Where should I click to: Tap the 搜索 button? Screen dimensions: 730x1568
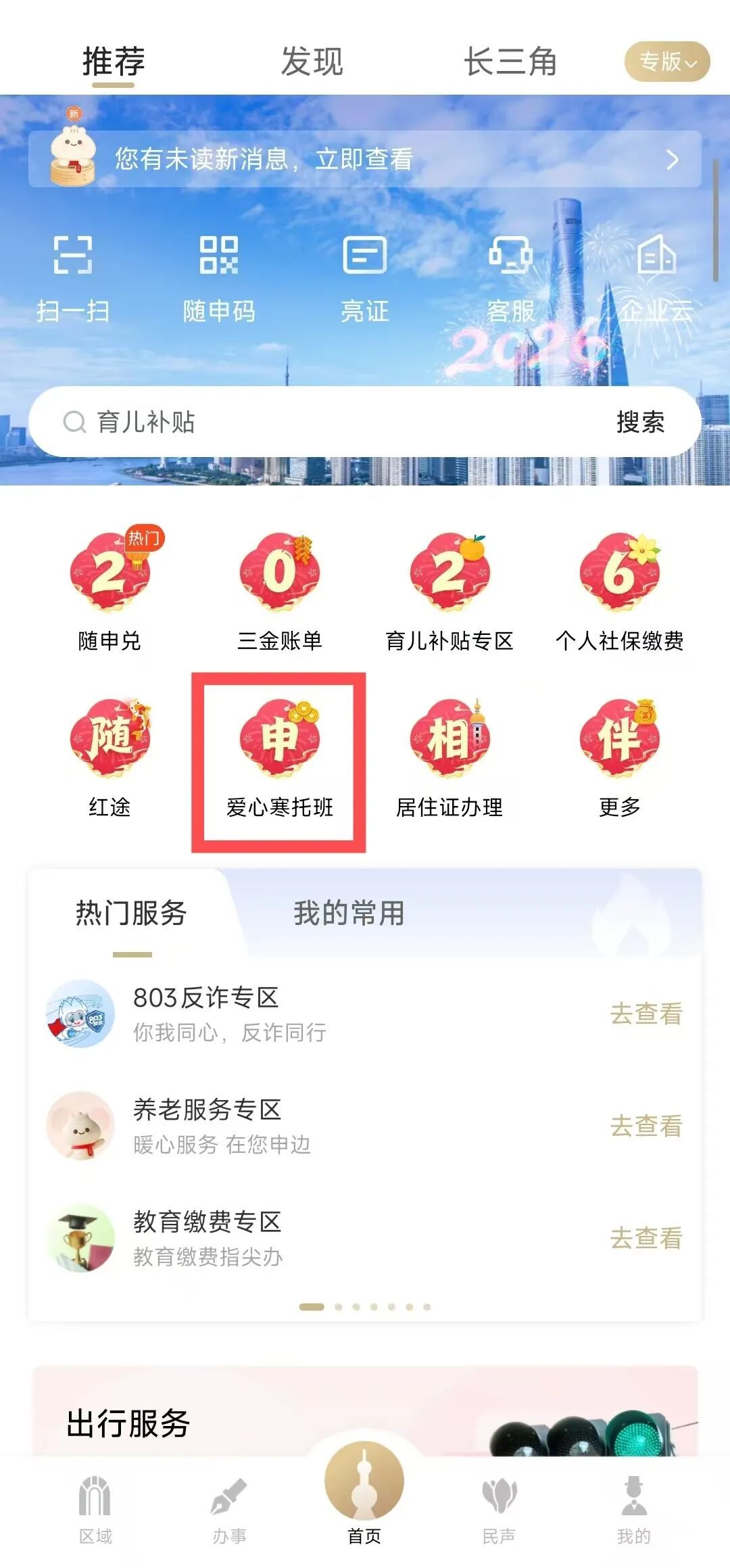tap(640, 423)
